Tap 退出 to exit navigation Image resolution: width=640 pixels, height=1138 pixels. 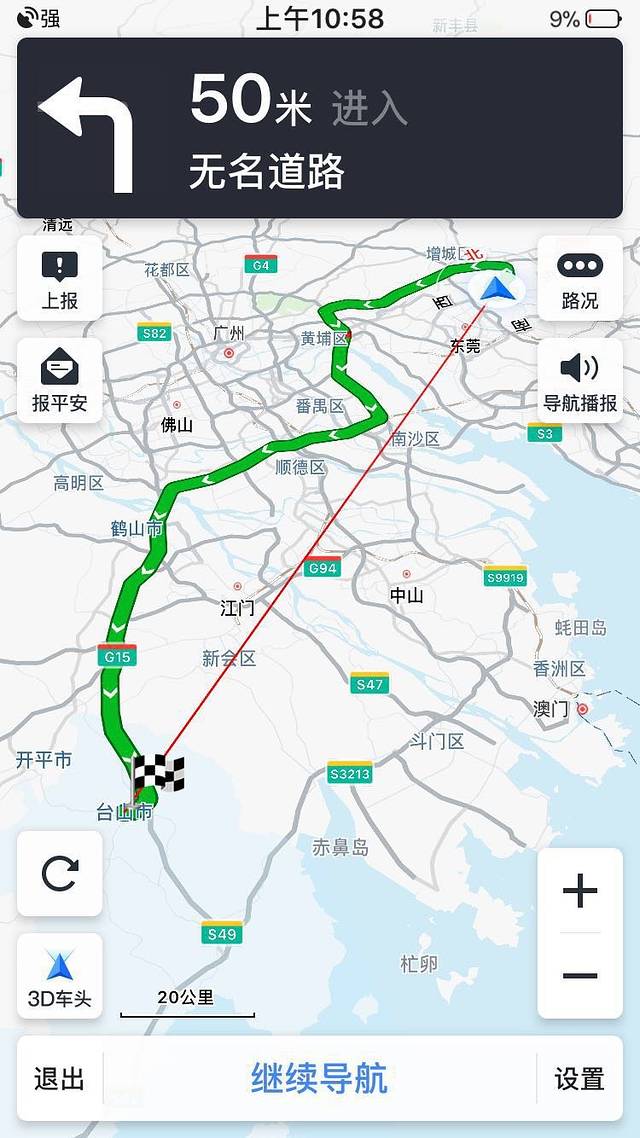coord(59,1079)
